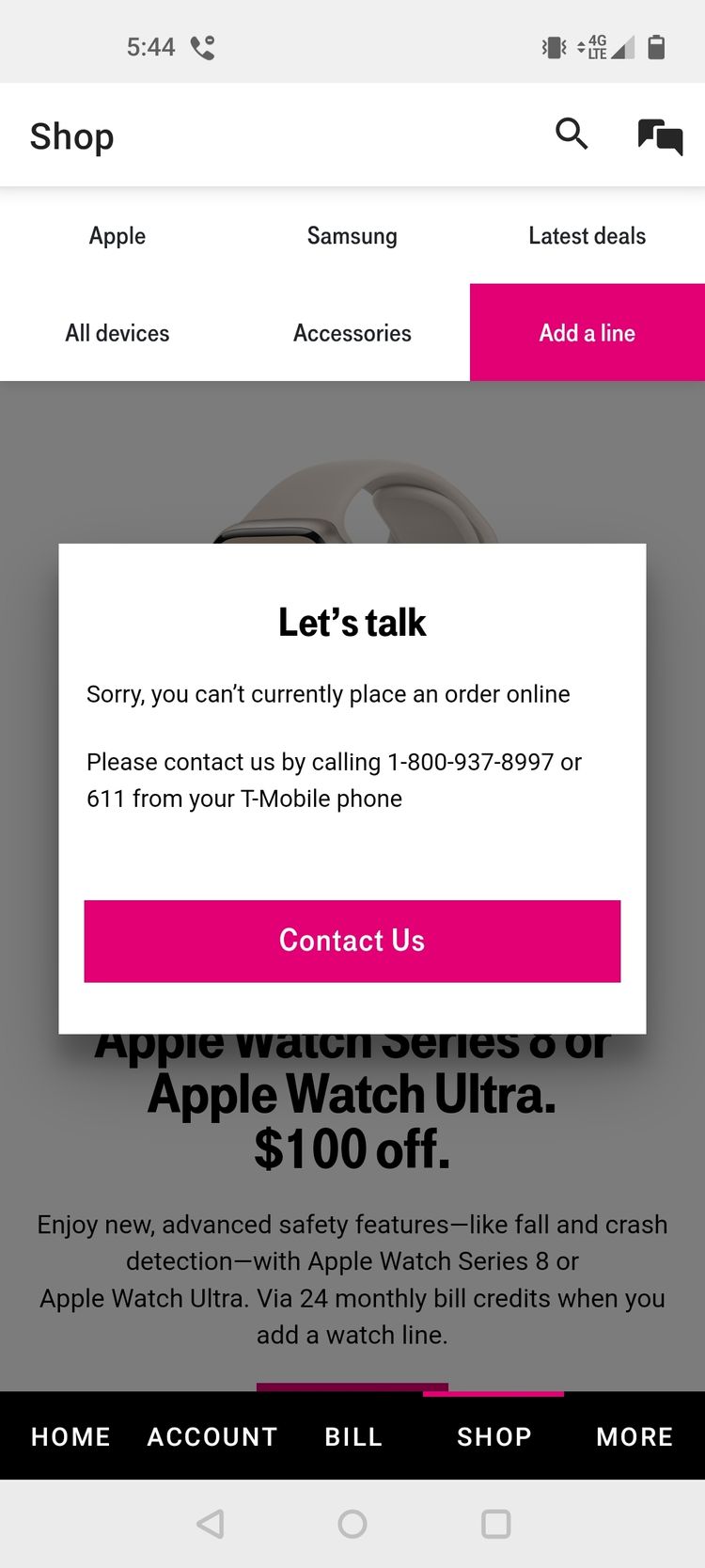
Task: Go to the Home tab
Action: (x=70, y=1436)
